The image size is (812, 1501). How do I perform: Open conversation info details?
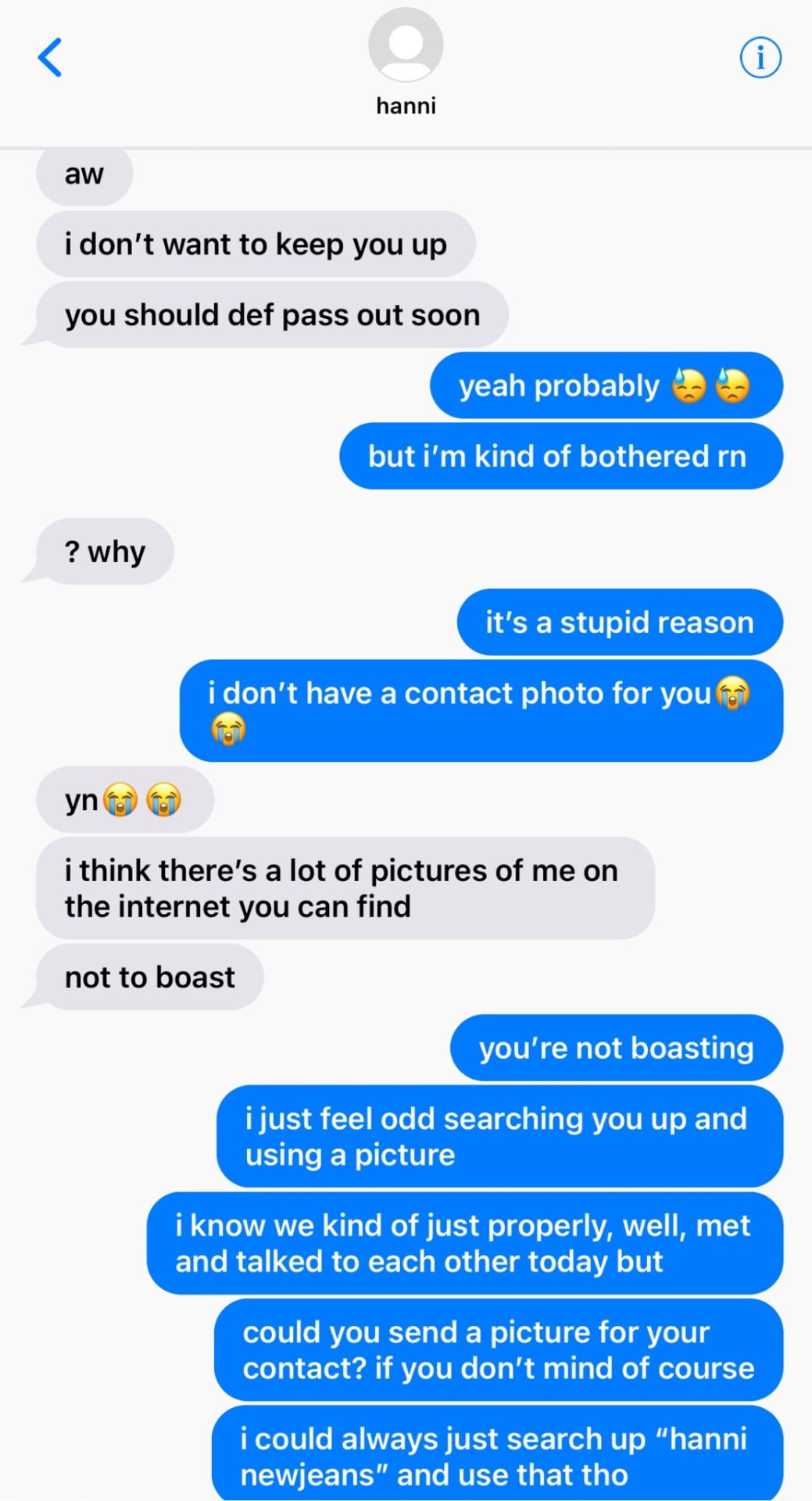coord(760,58)
